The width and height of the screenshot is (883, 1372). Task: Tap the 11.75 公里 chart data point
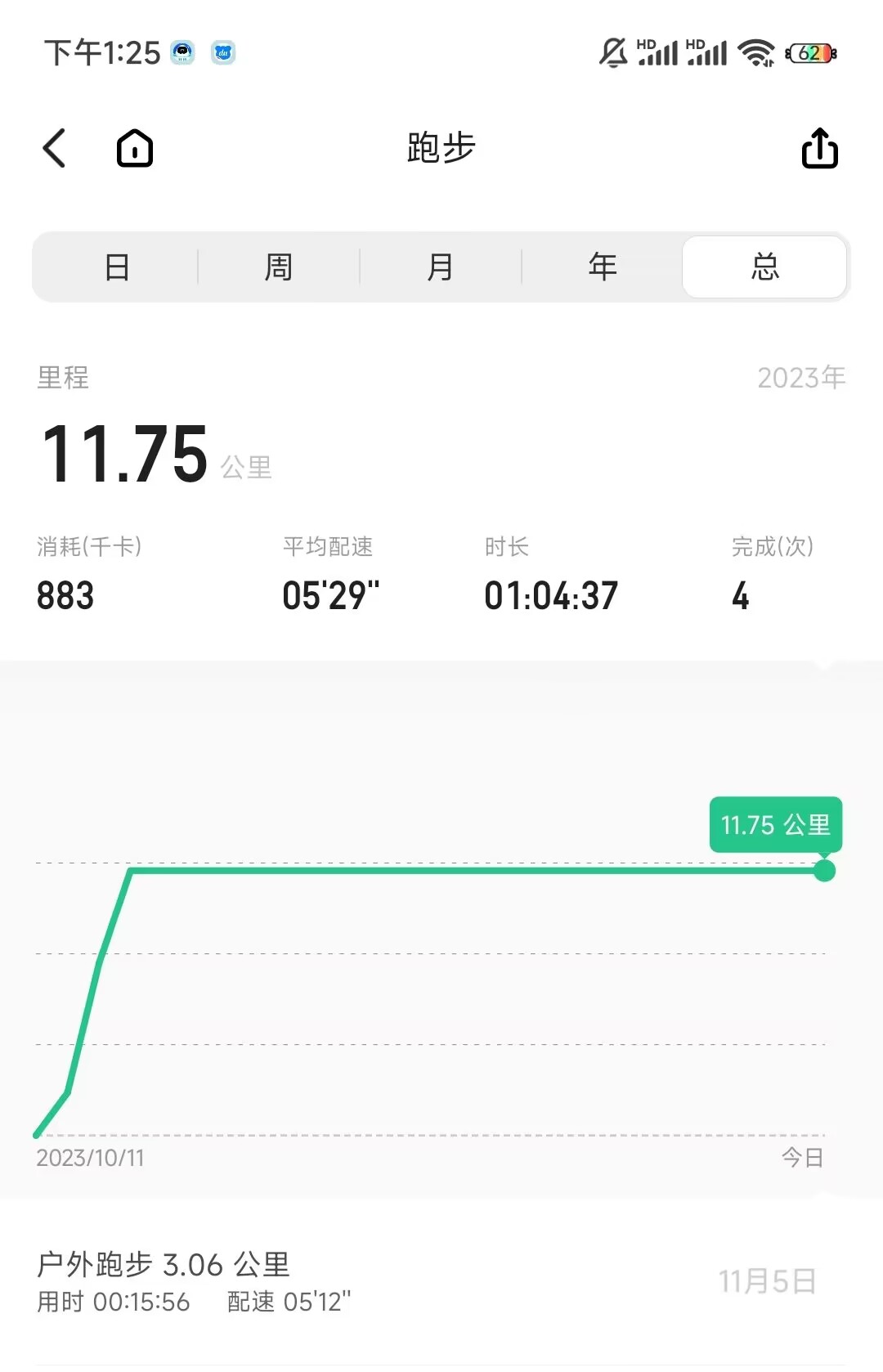[x=825, y=871]
